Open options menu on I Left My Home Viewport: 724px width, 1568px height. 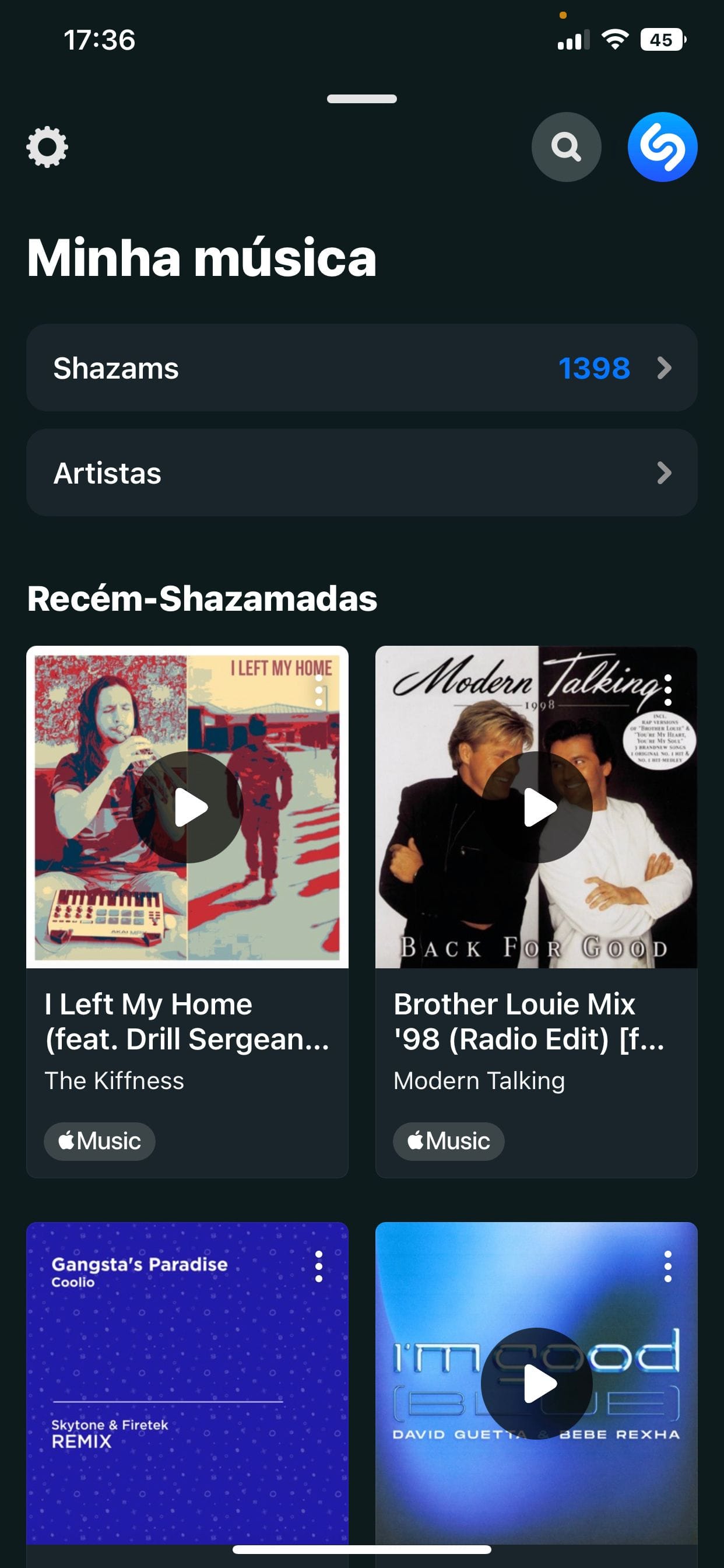click(319, 690)
